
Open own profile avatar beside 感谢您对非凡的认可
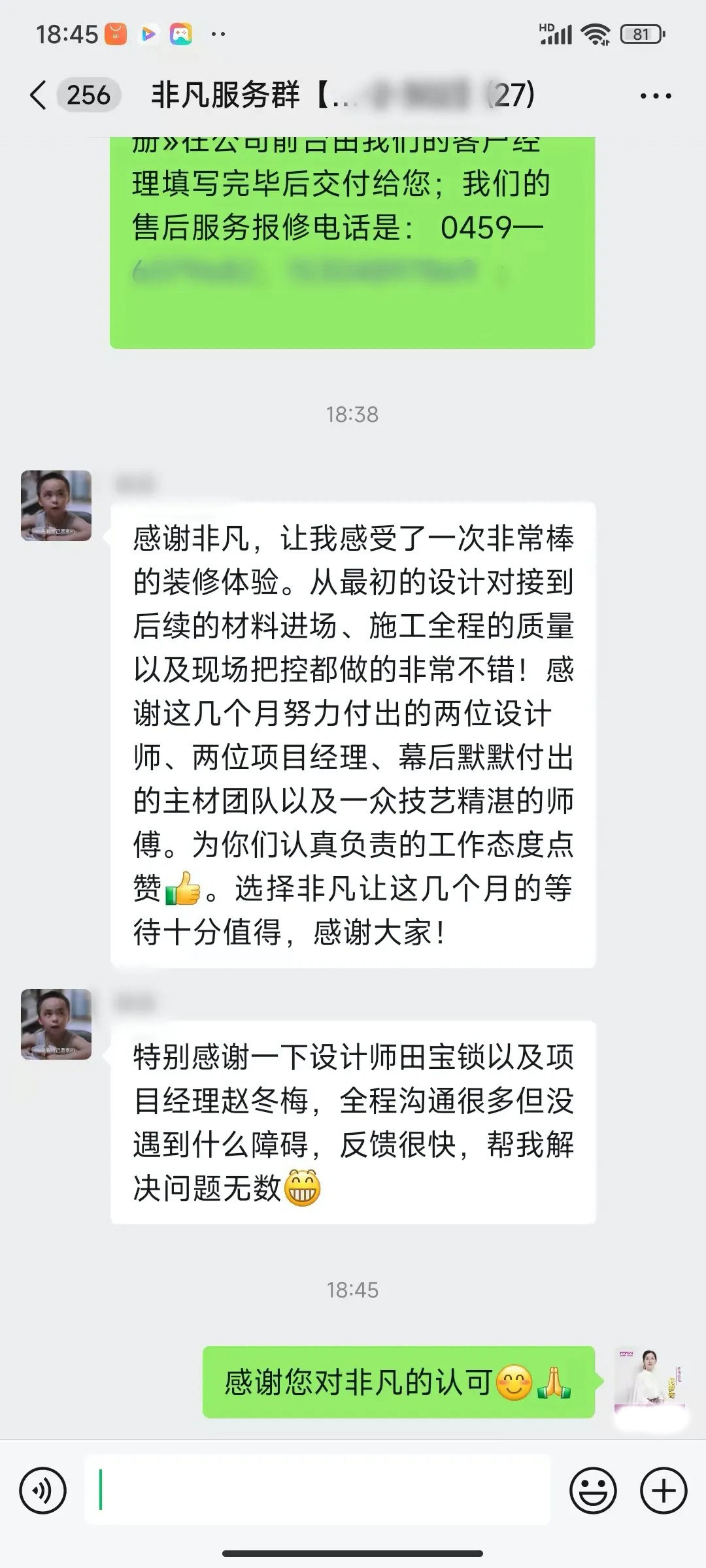[650, 1382]
